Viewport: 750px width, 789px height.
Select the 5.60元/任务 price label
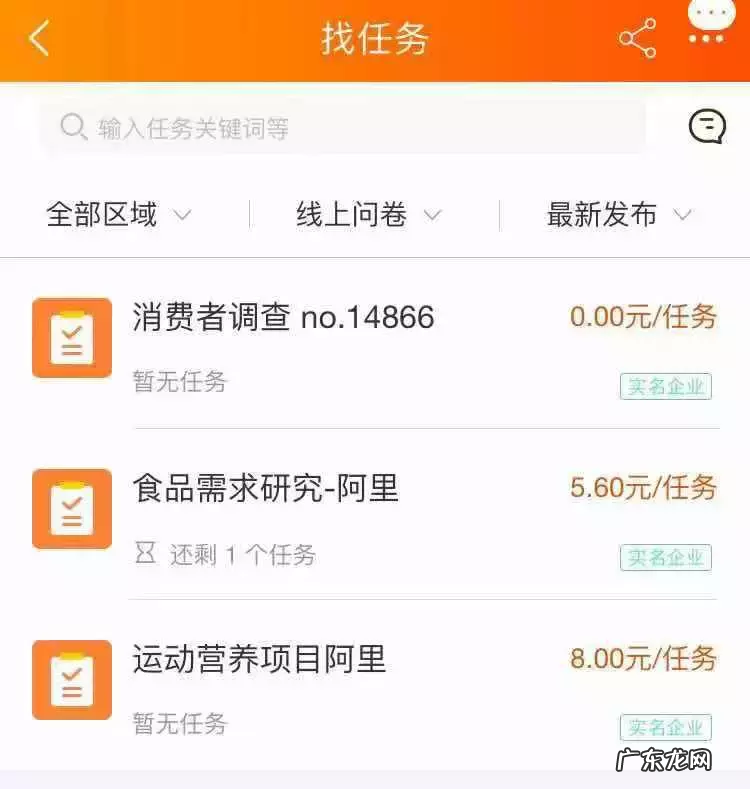tap(646, 487)
